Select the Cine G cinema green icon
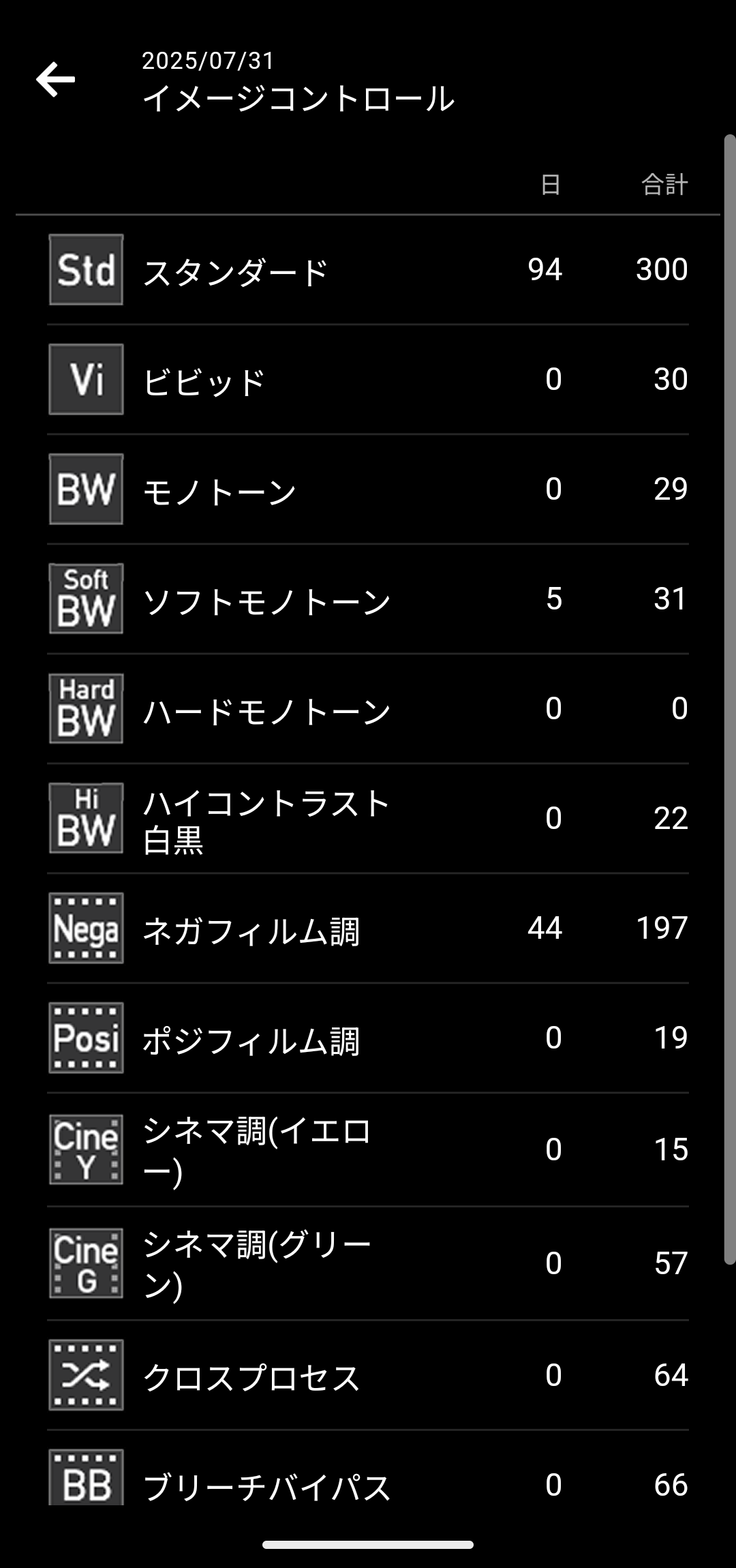Screen dimensions: 736x1568 pos(86,1261)
